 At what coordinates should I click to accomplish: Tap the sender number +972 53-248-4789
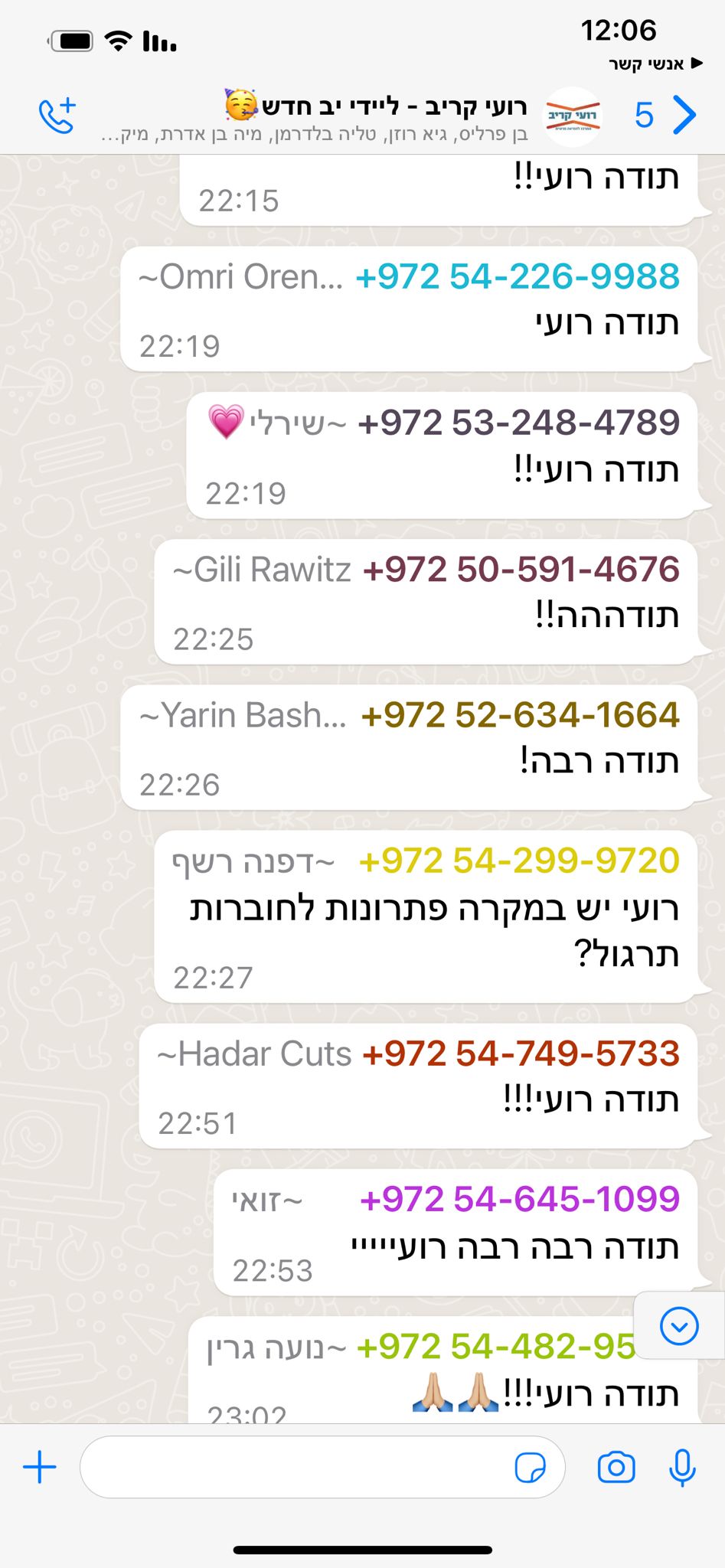(518, 423)
